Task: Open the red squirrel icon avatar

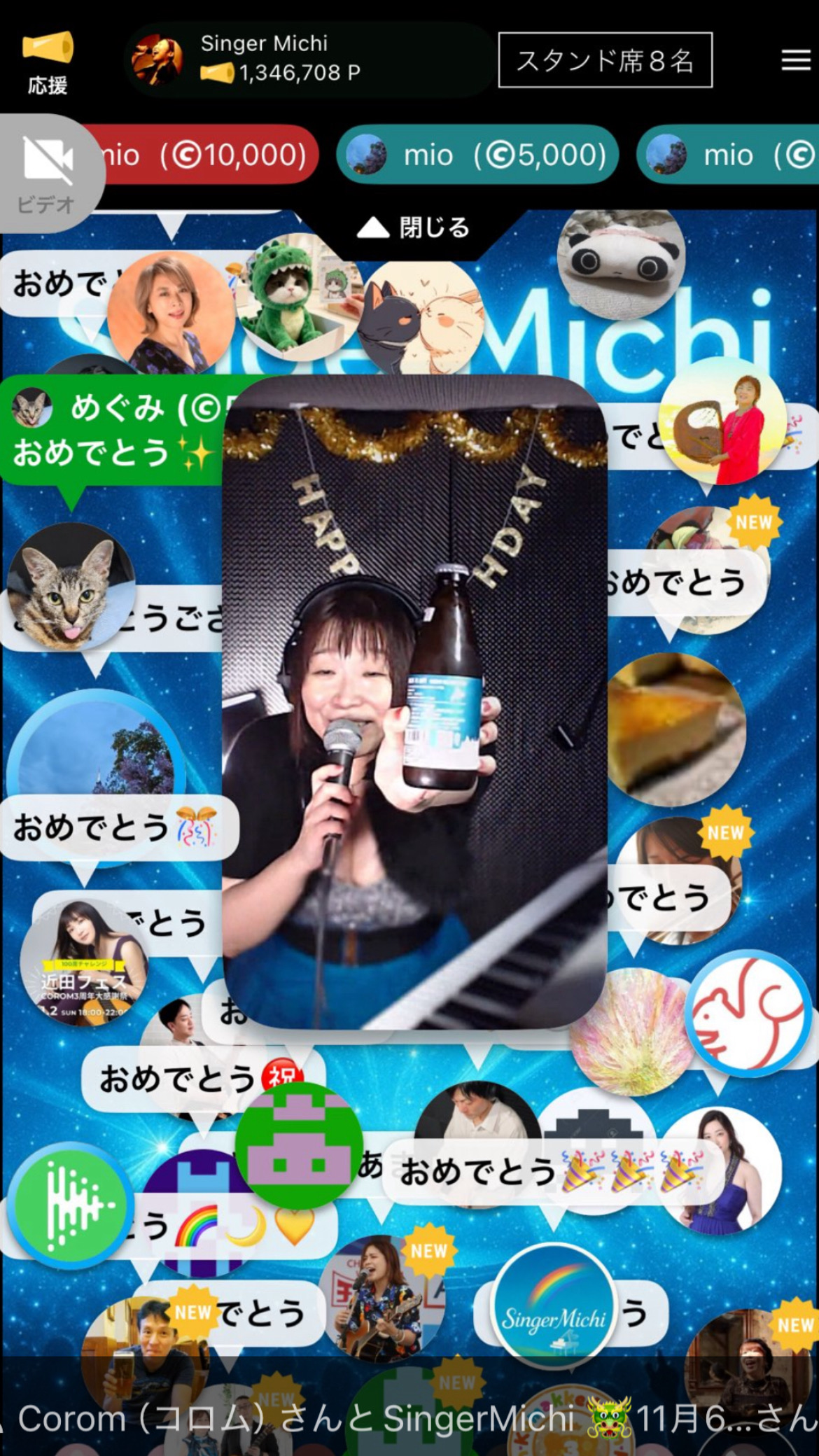Action: (x=748, y=1014)
